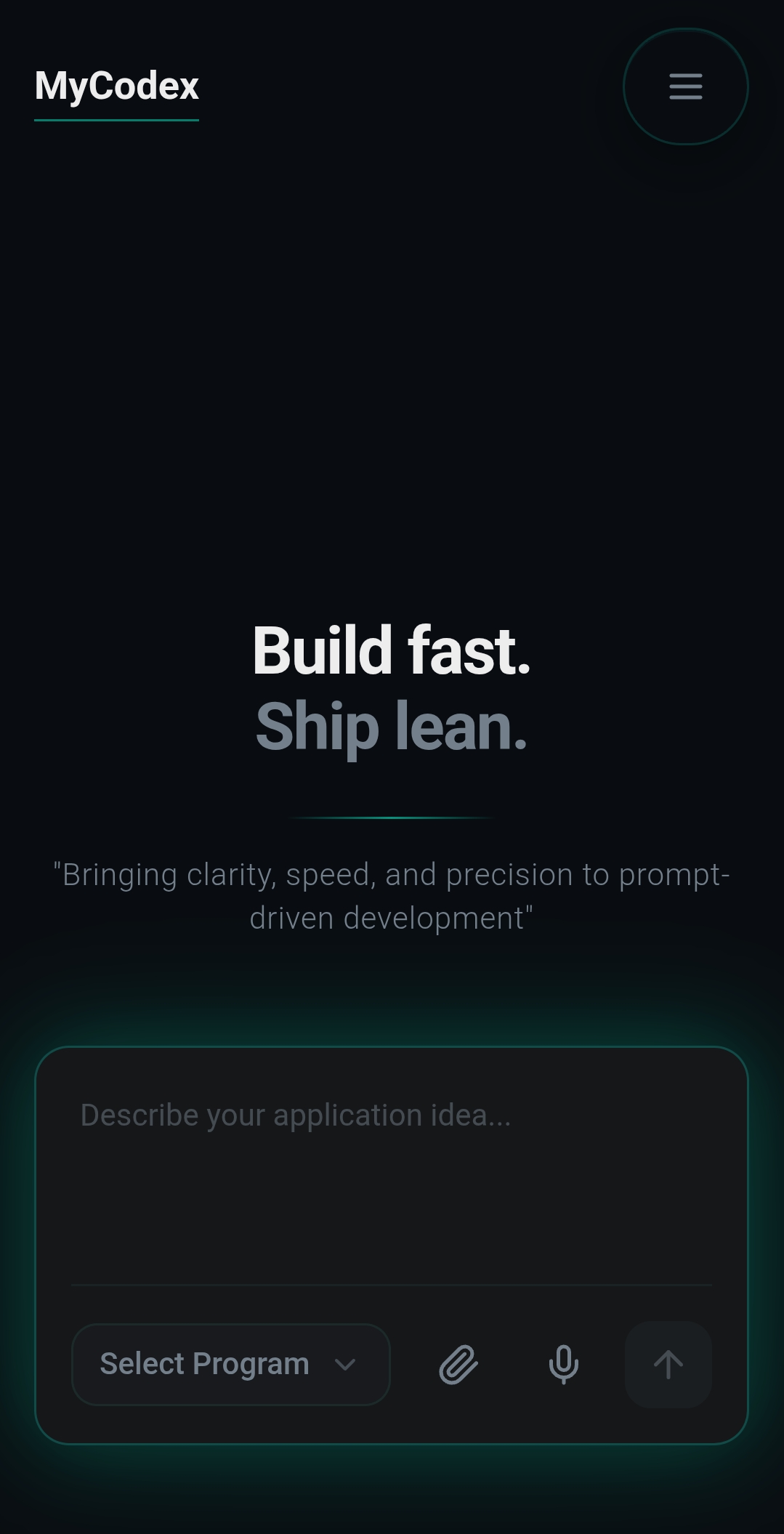Viewport: 784px width, 1534px height.
Task: Start voice input with the microphone
Action: 563,1364
